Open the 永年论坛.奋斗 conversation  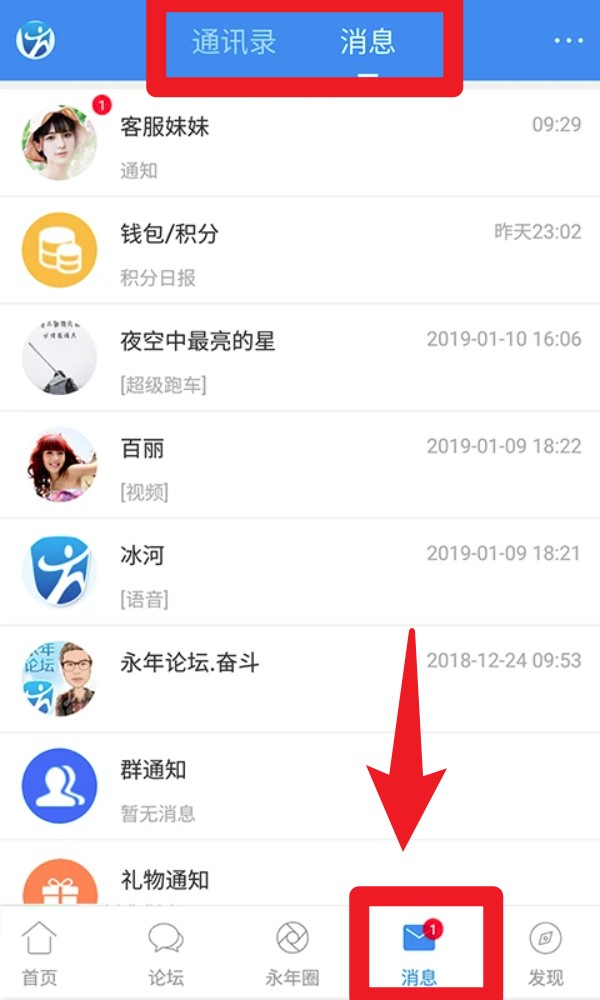300,678
